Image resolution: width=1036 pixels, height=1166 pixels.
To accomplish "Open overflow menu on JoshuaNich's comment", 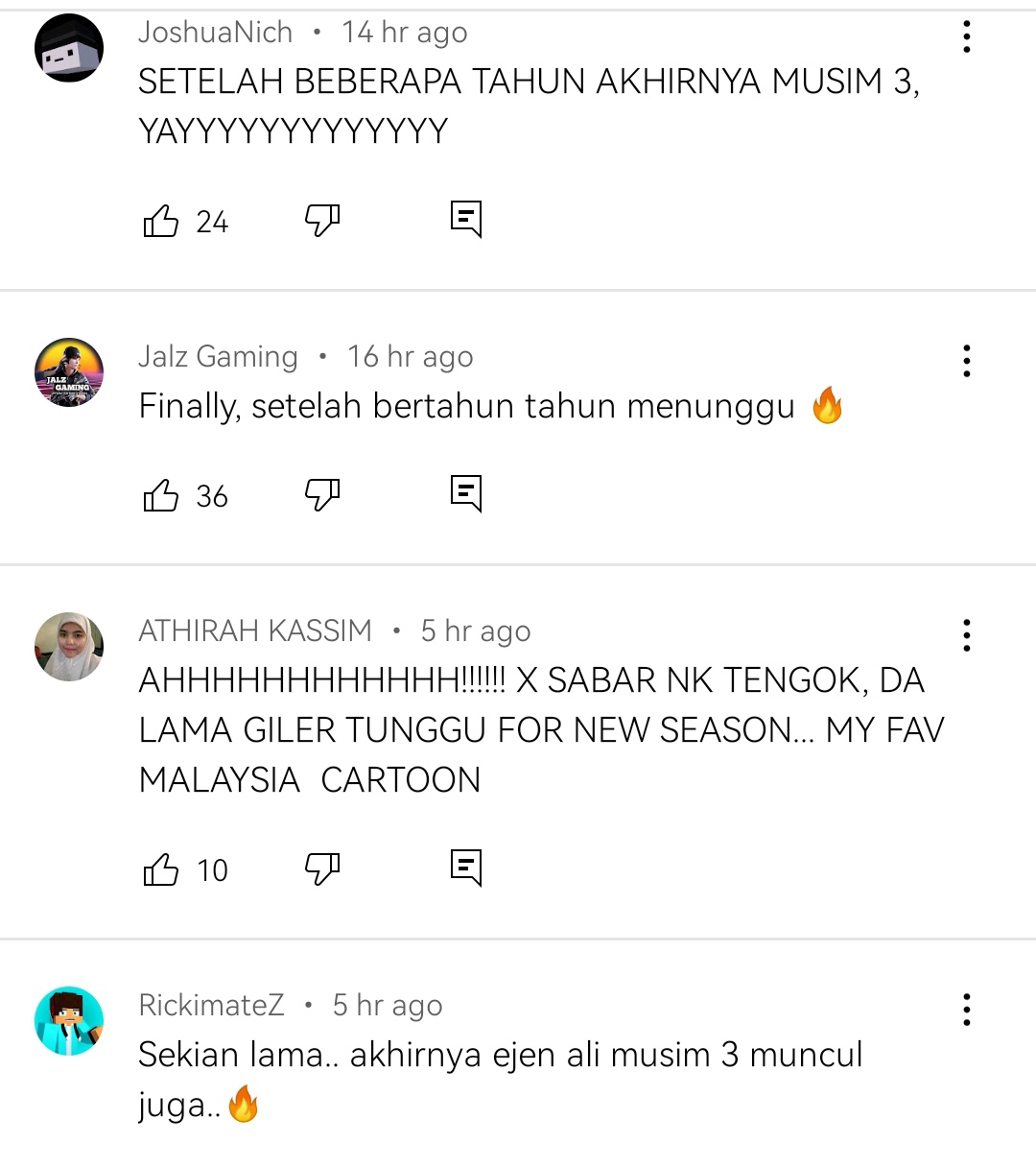I will [966, 36].
